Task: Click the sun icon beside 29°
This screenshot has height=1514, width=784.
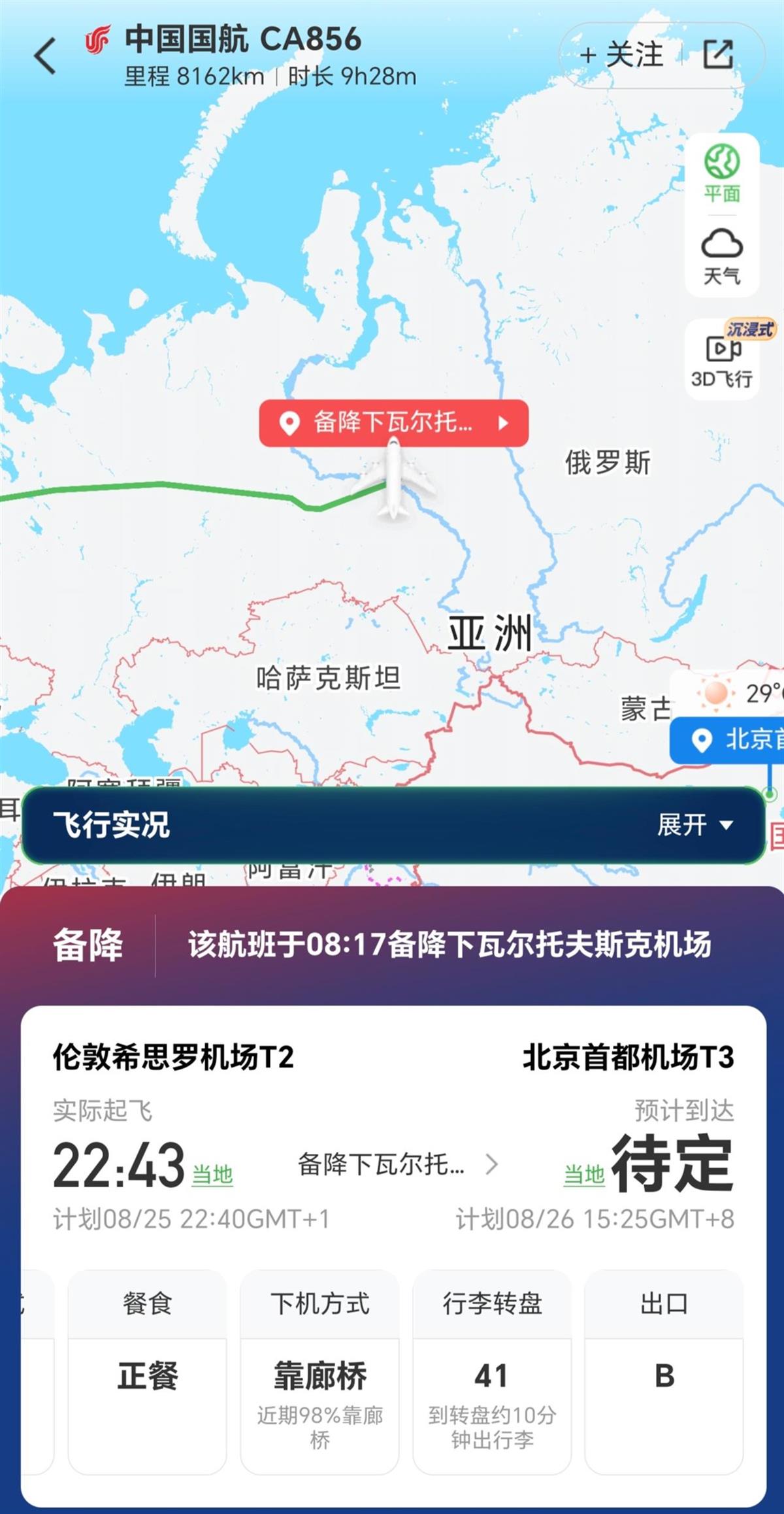Action: pyautogui.click(x=717, y=692)
